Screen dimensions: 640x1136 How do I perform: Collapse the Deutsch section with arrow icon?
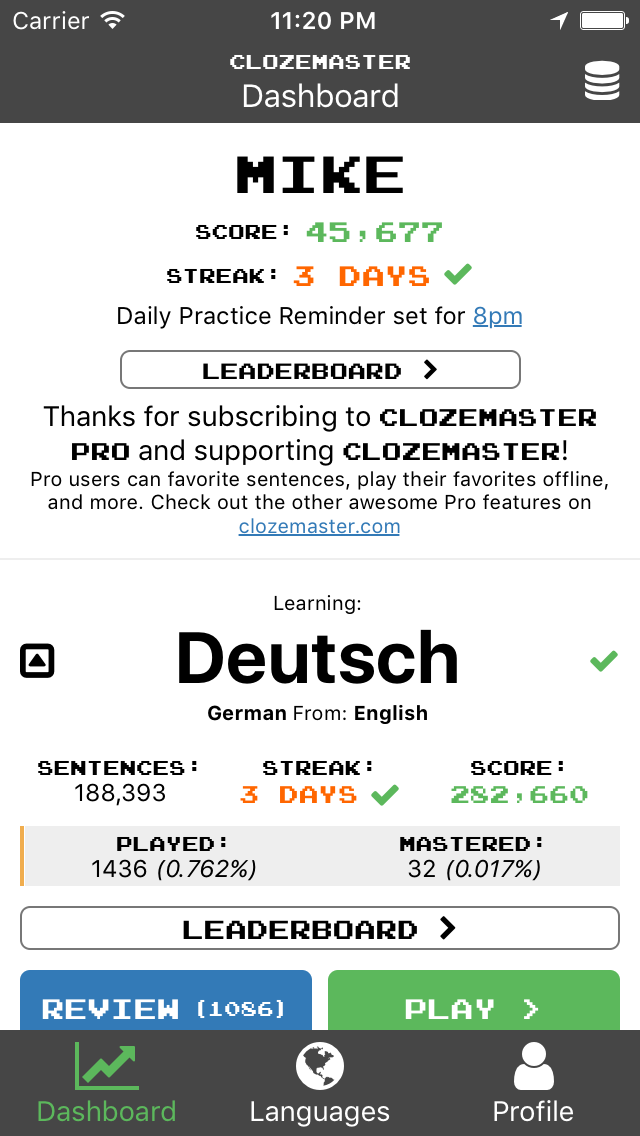37,660
